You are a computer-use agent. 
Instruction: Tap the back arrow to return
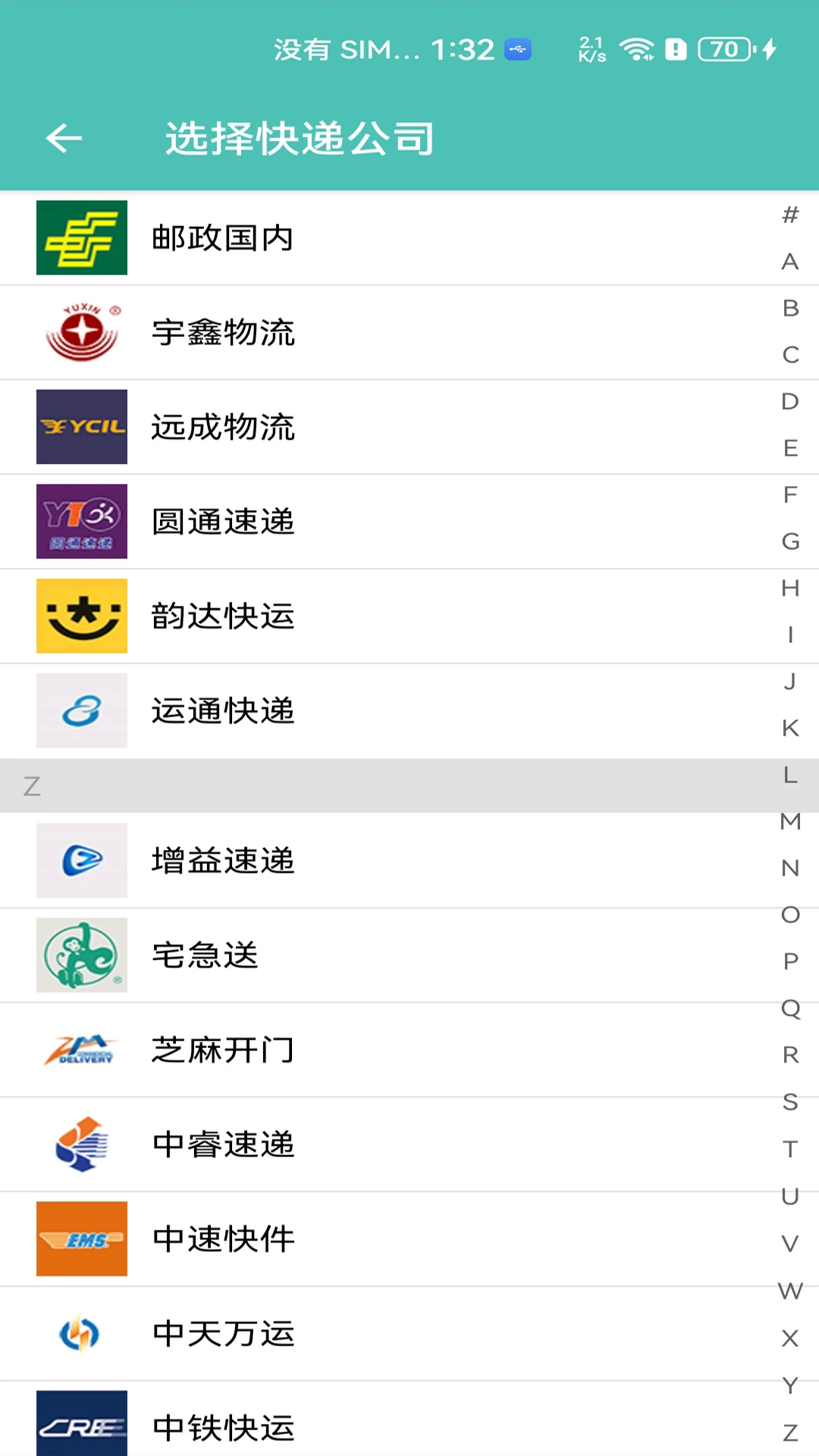pyautogui.click(x=64, y=138)
